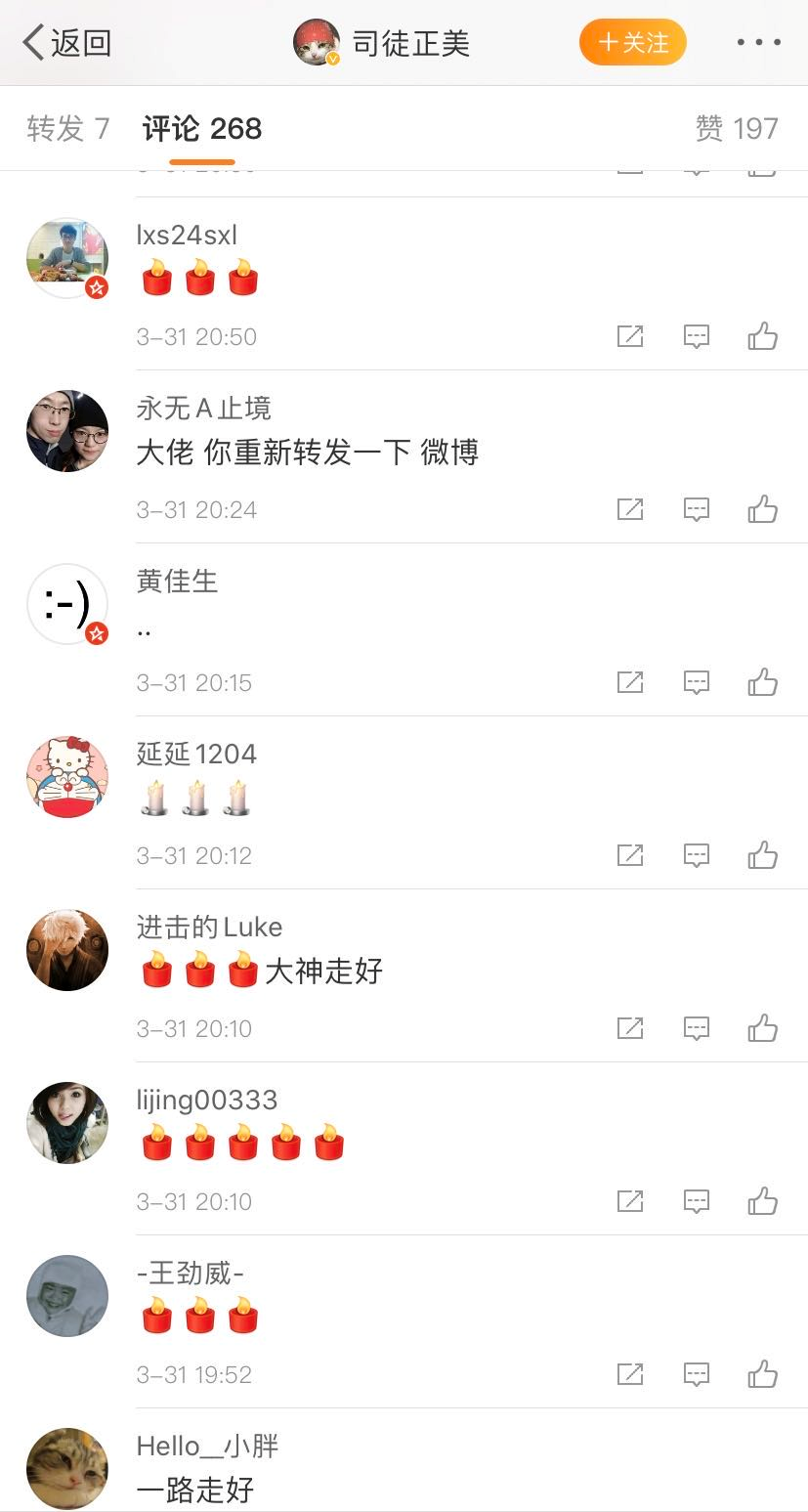808x1512 pixels.
Task: View lxs24sxl's username
Action: coord(187,235)
